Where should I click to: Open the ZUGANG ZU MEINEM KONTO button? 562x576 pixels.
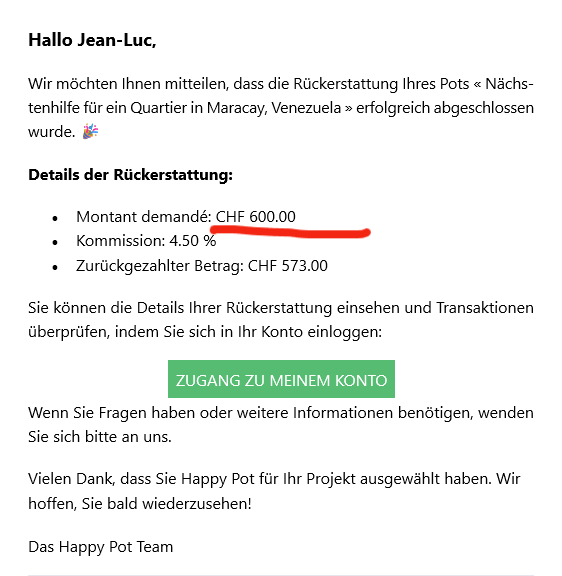point(281,379)
